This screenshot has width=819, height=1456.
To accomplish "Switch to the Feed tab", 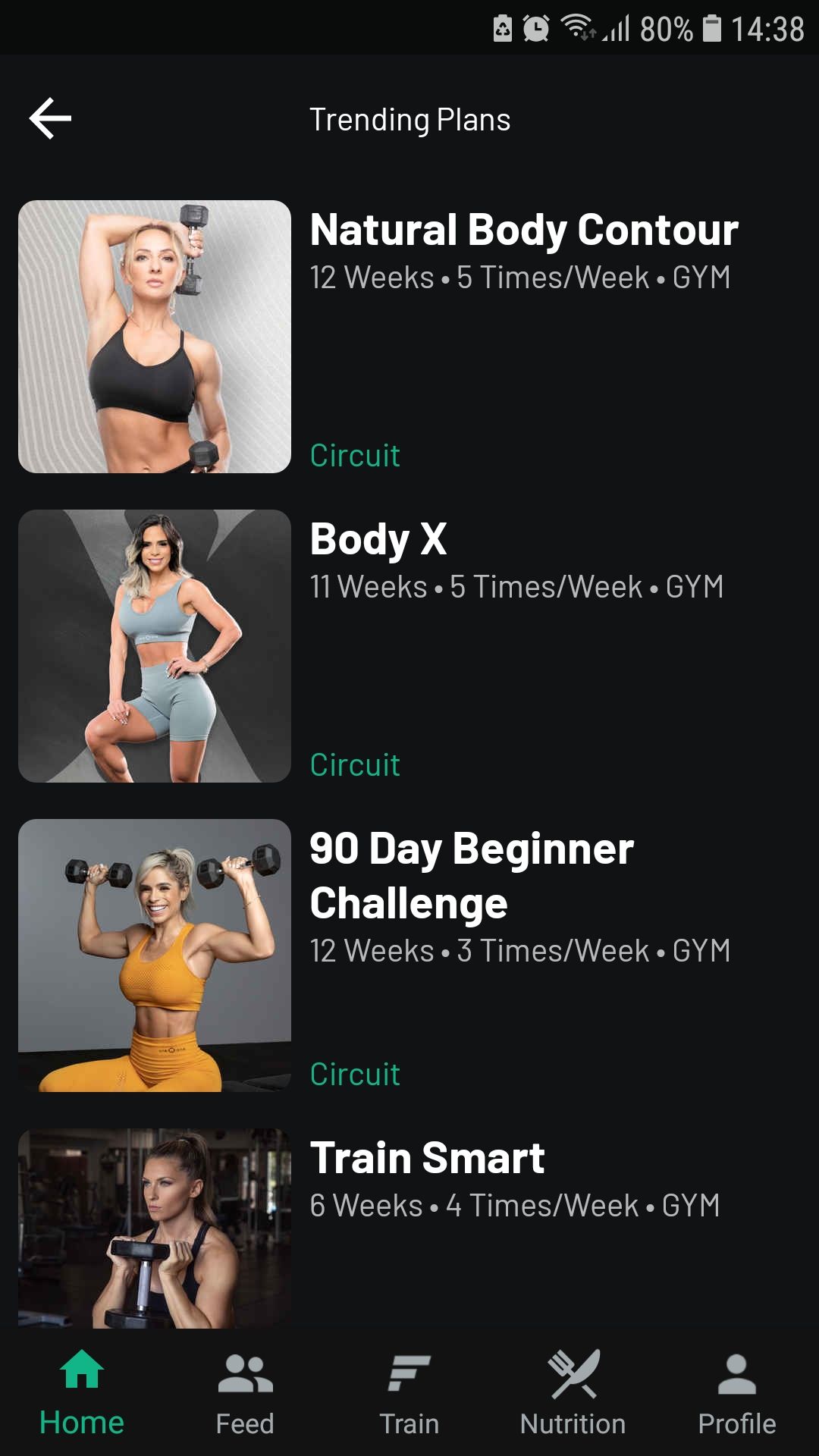I will tap(245, 1394).
